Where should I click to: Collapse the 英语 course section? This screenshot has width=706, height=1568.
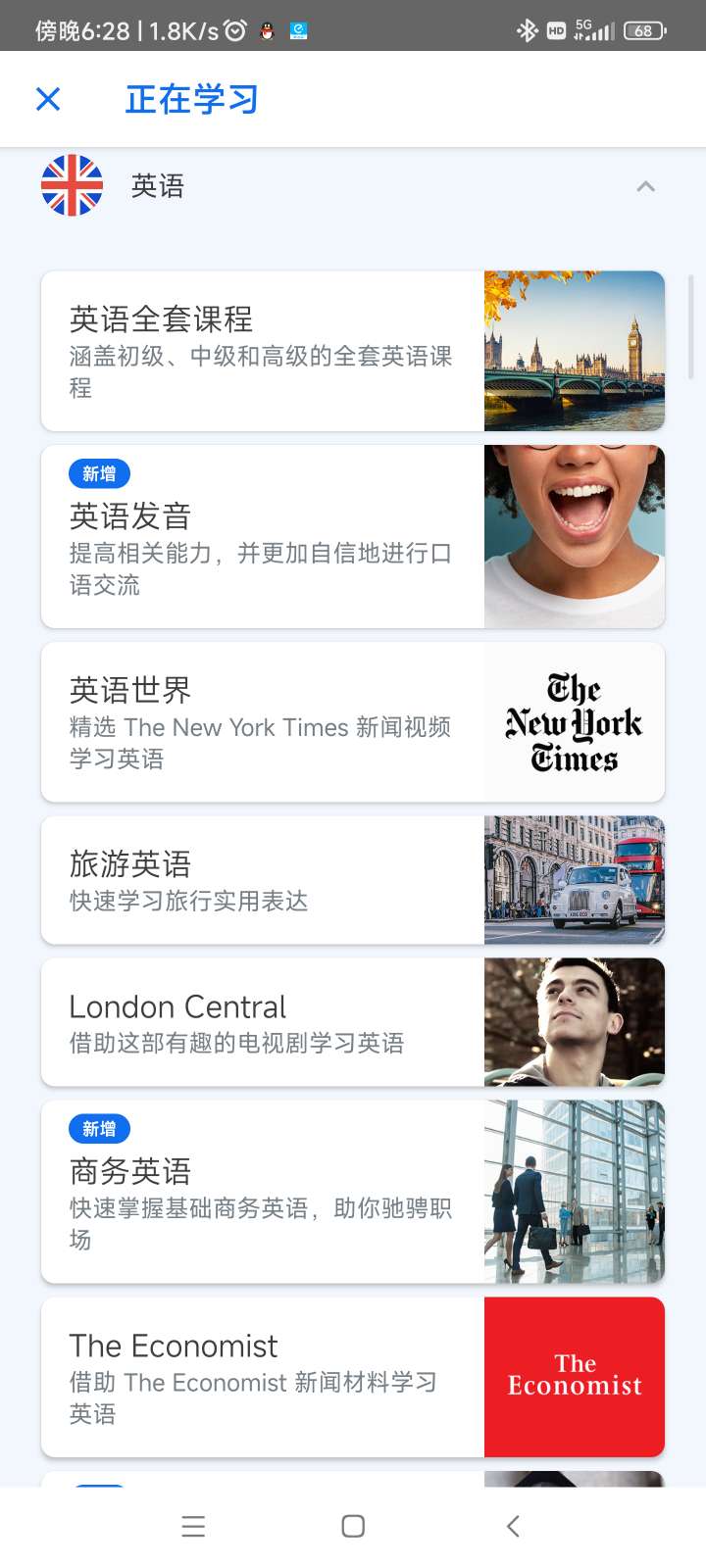coord(645,186)
